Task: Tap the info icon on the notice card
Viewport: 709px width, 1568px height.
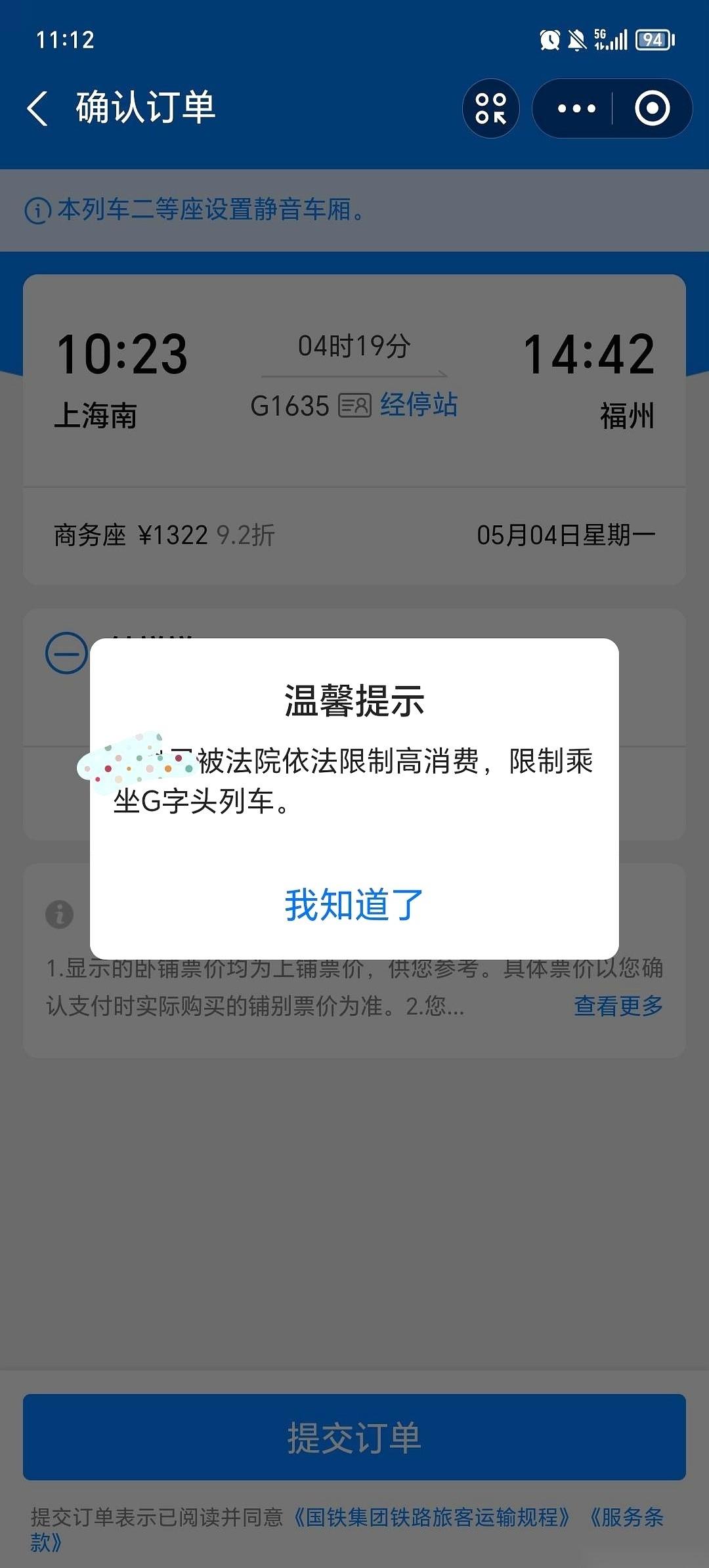Action: click(x=59, y=915)
